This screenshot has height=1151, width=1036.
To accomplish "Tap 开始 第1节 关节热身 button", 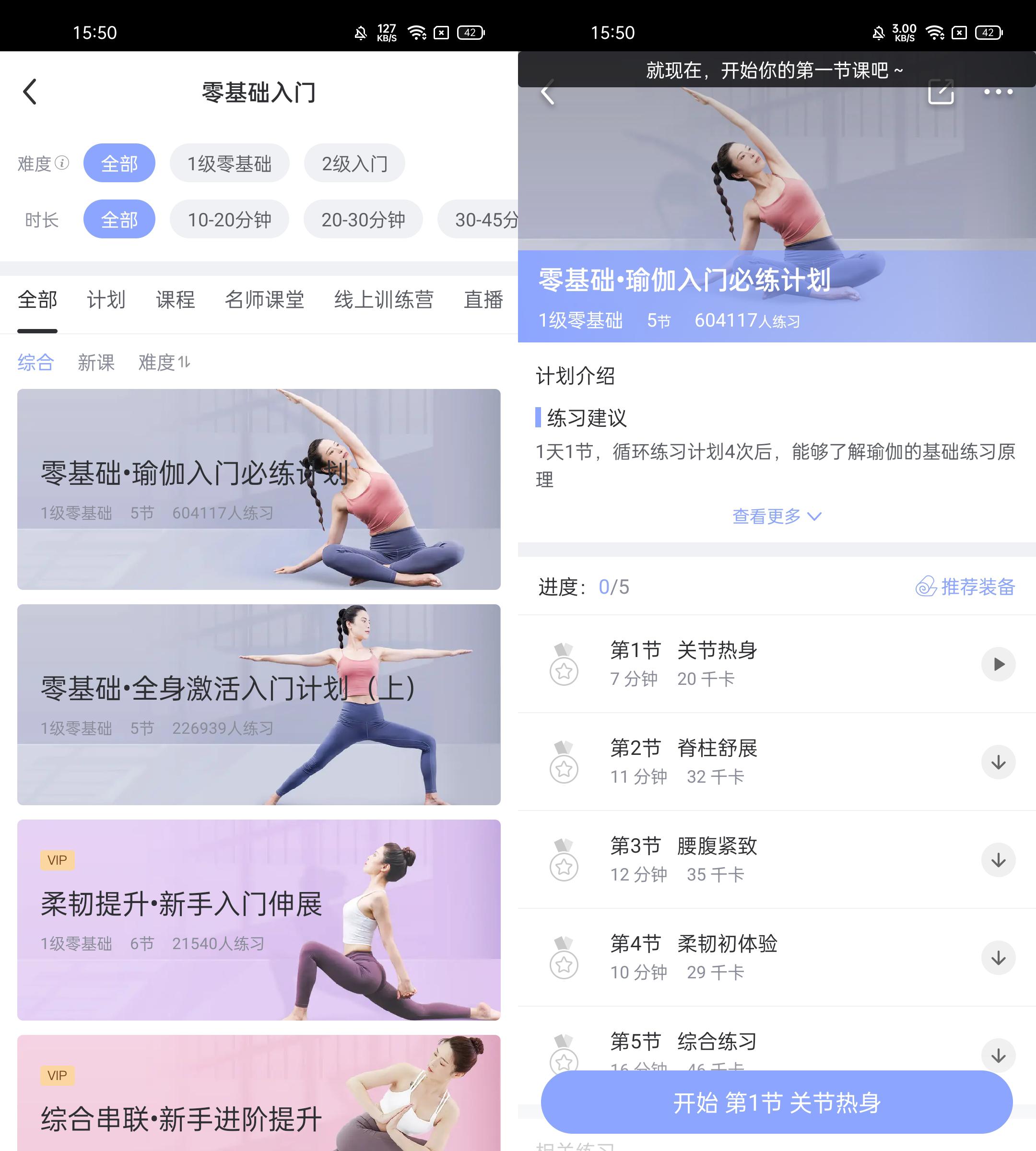I will (777, 1103).
